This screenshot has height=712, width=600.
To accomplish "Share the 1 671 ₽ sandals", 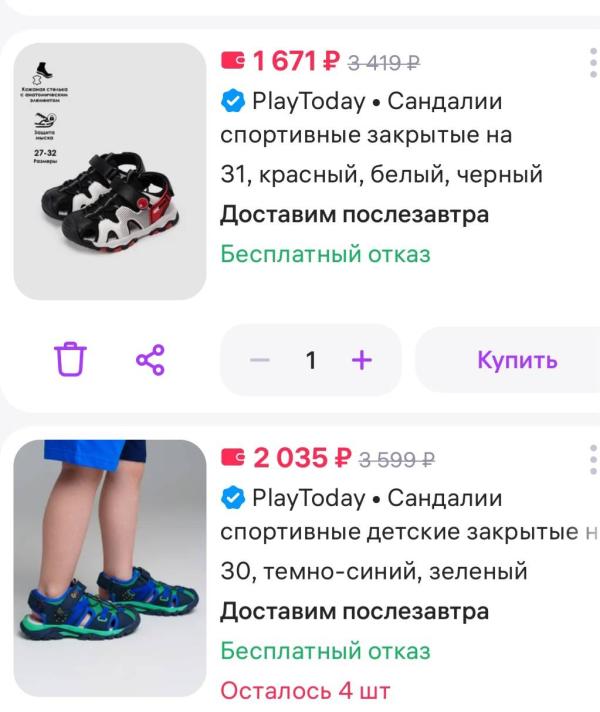I will 150,359.
